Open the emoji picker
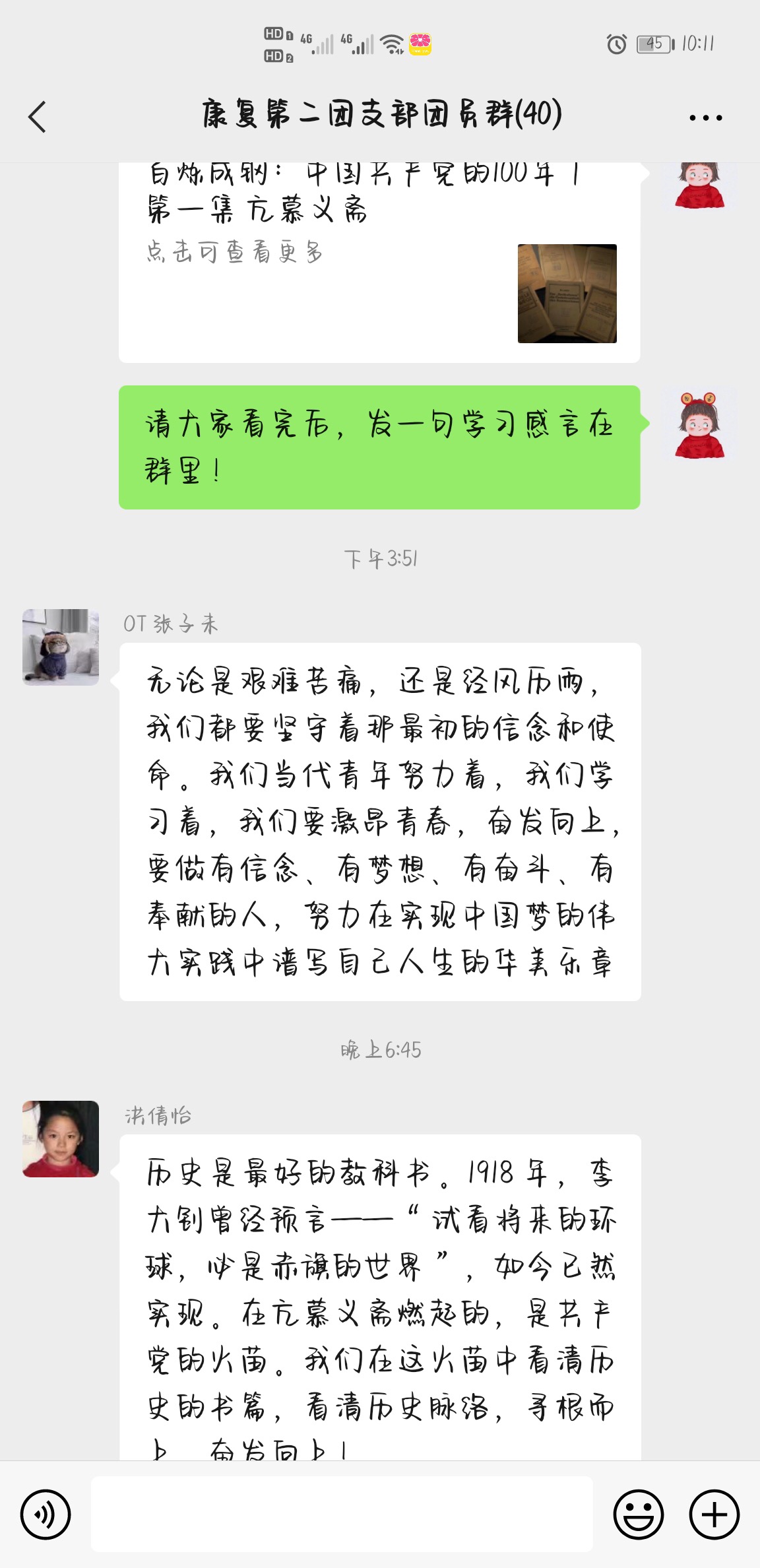 638,1514
